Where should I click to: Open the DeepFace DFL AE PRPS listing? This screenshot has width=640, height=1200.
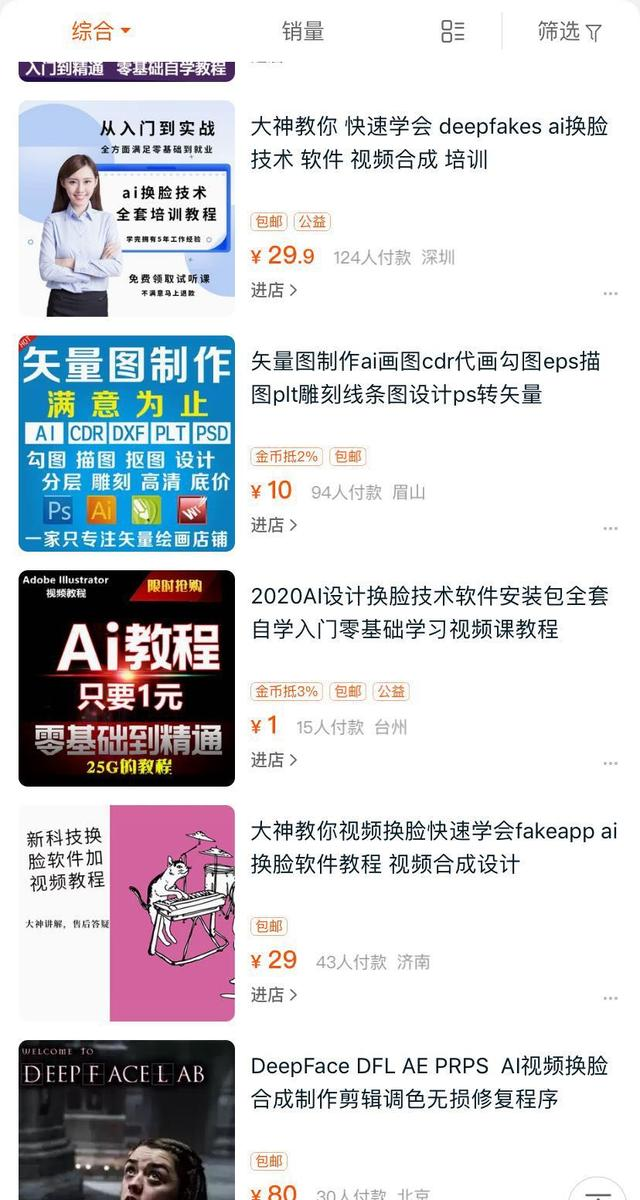(x=429, y=1082)
